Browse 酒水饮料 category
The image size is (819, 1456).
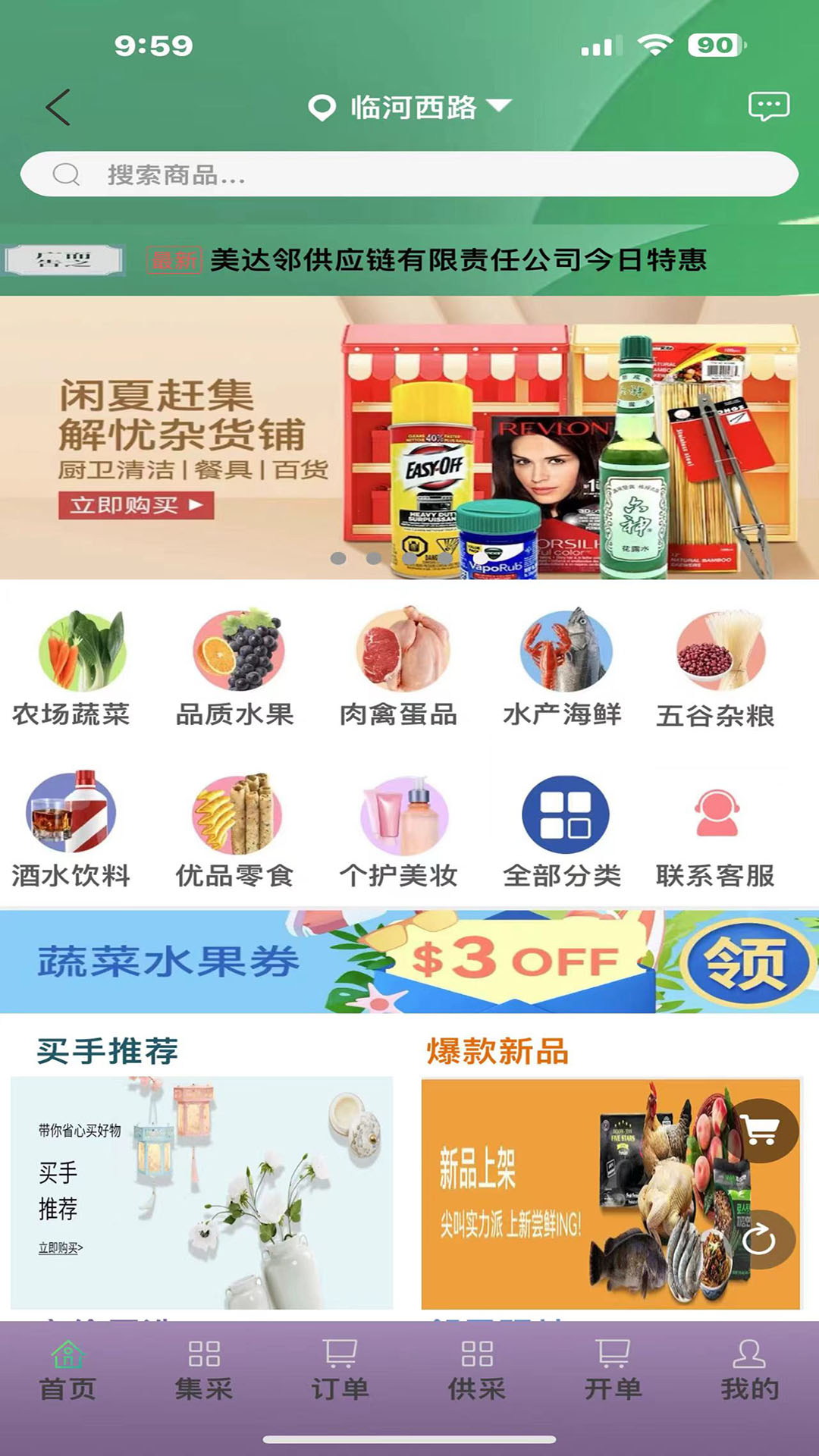point(72,830)
